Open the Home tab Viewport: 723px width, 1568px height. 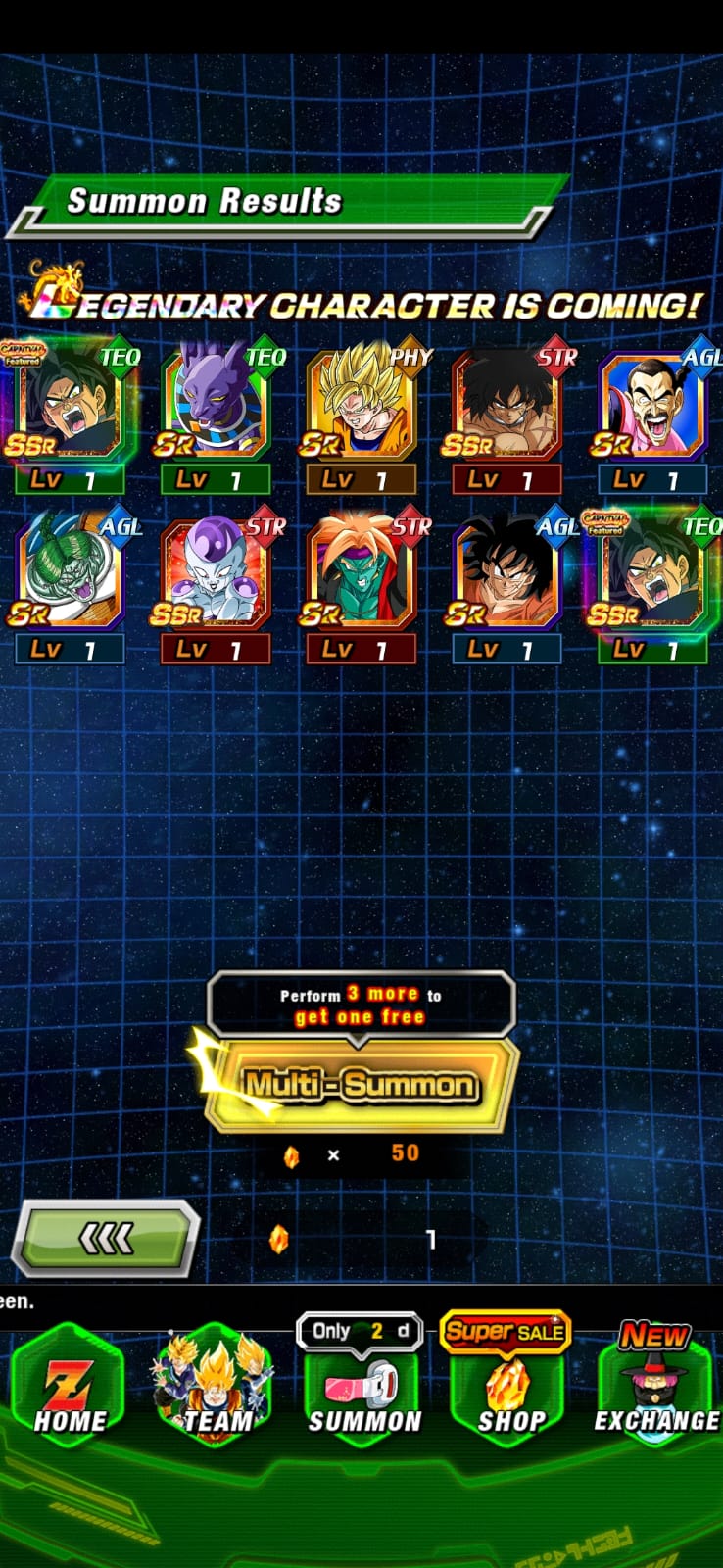69,1384
